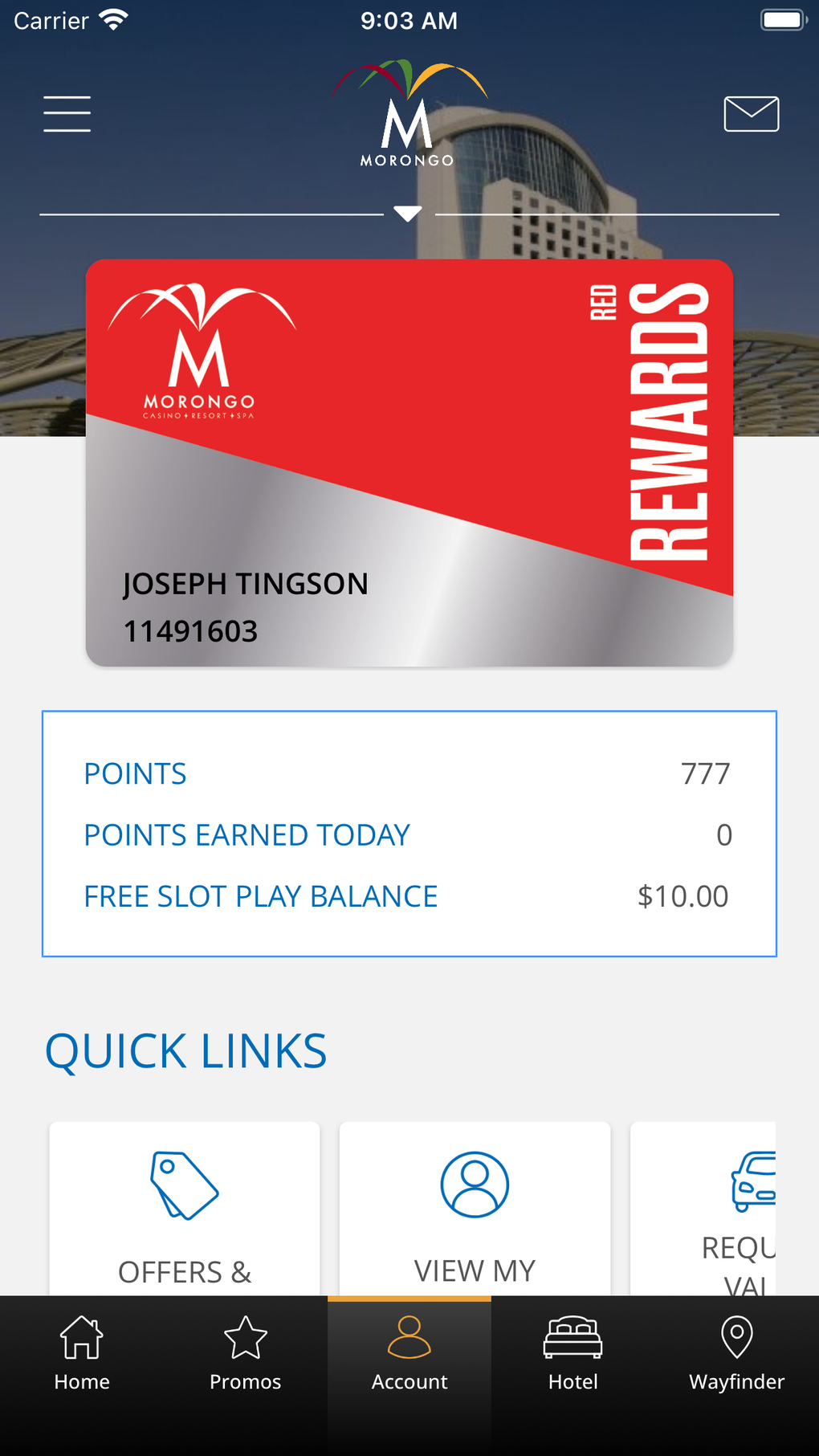Select the request valet car quick link
The image size is (819, 1456).
(703, 1209)
